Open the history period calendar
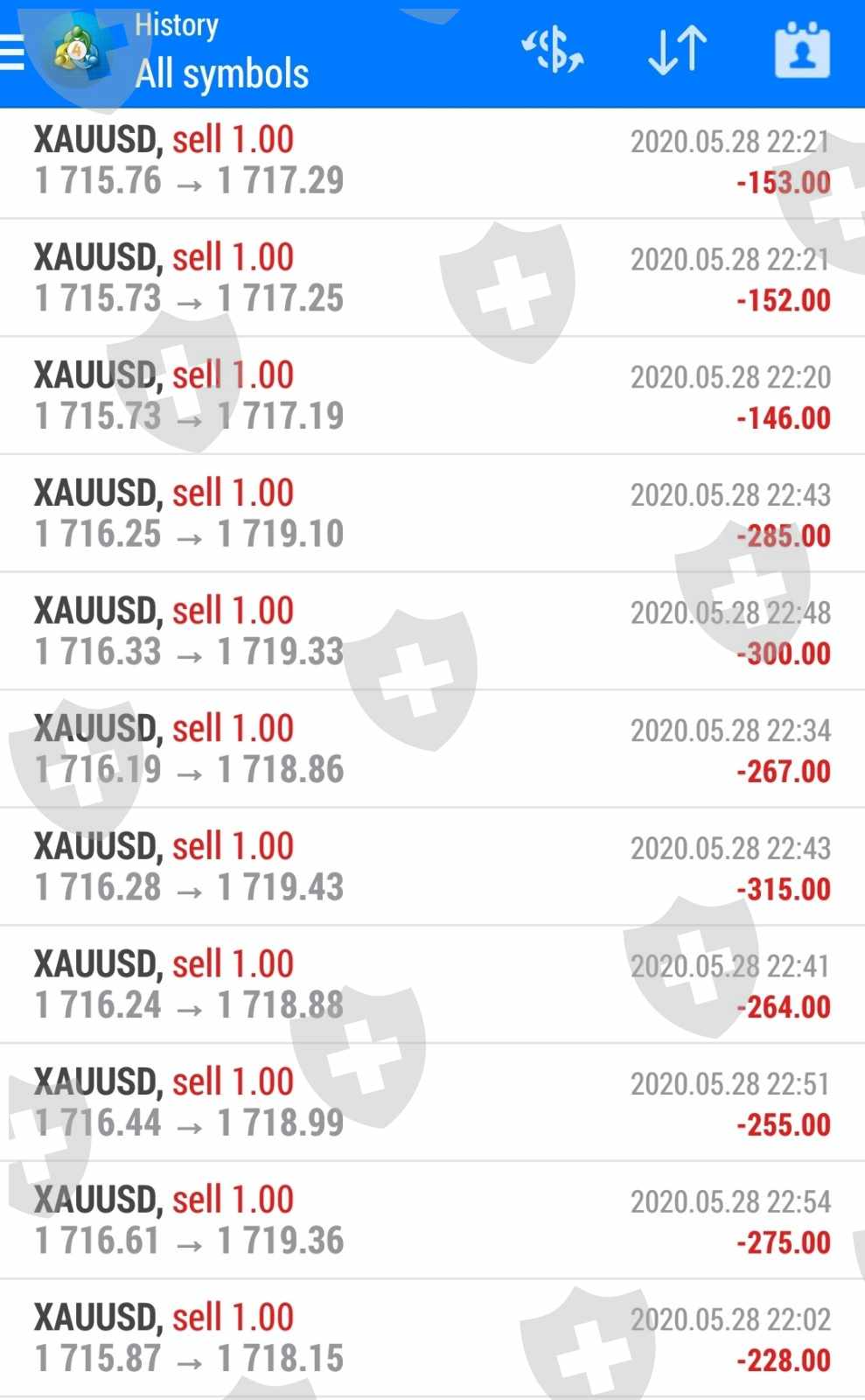Viewport: 865px width, 1400px height. 801,51
